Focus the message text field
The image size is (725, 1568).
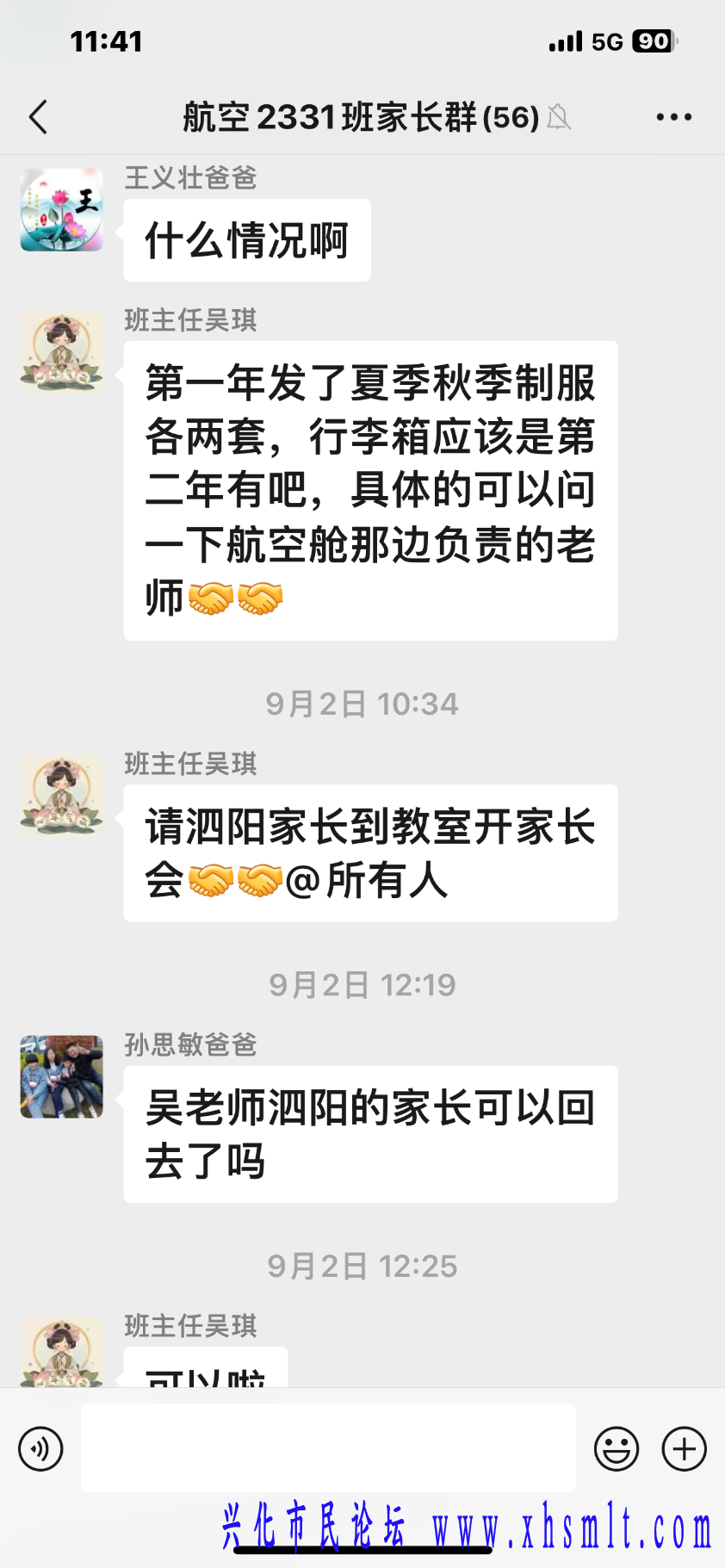(x=328, y=1448)
